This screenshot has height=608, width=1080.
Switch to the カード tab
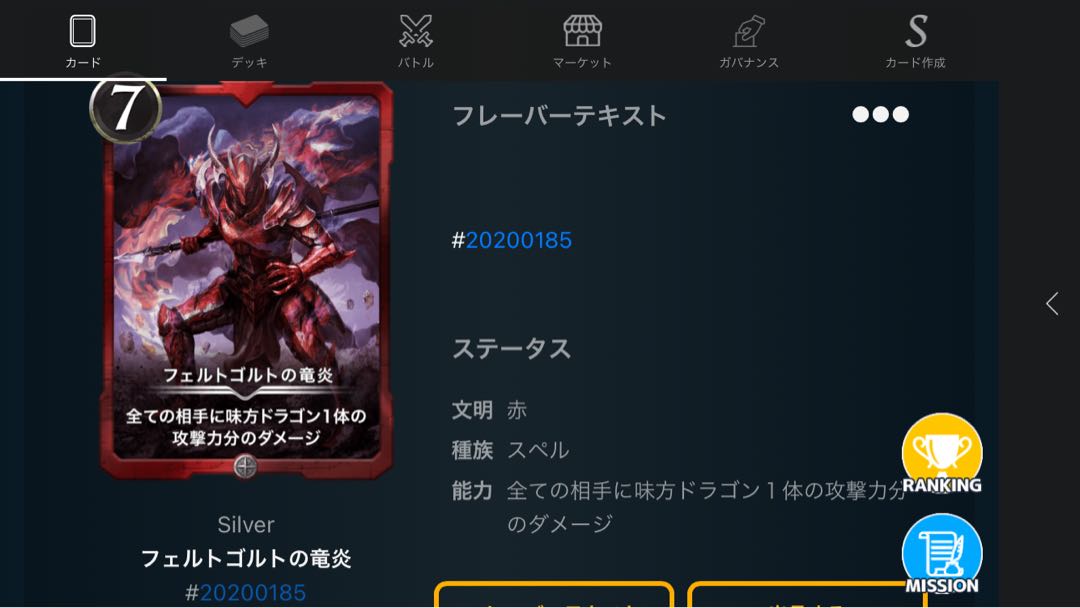coord(83,41)
